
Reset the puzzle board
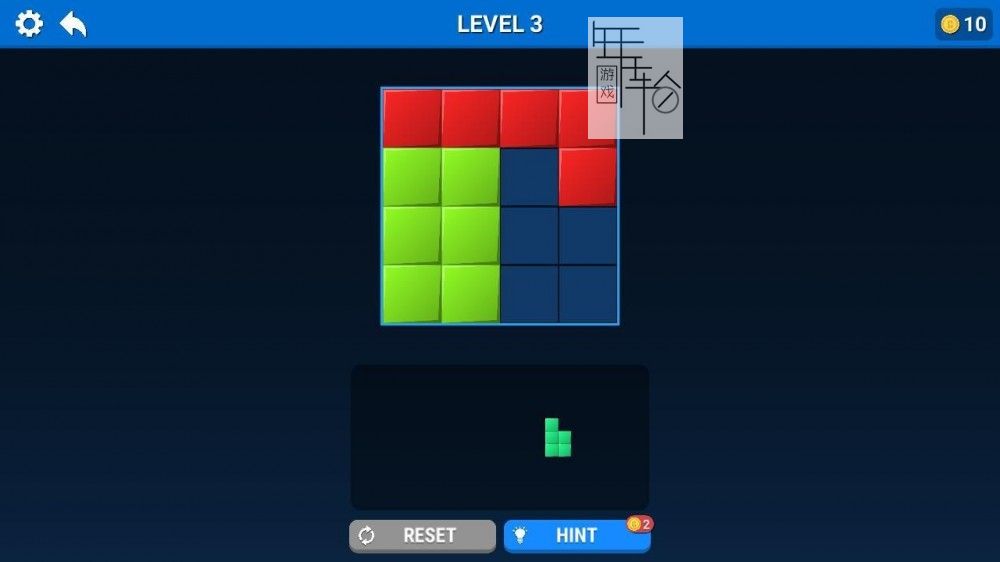pos(422,535)
